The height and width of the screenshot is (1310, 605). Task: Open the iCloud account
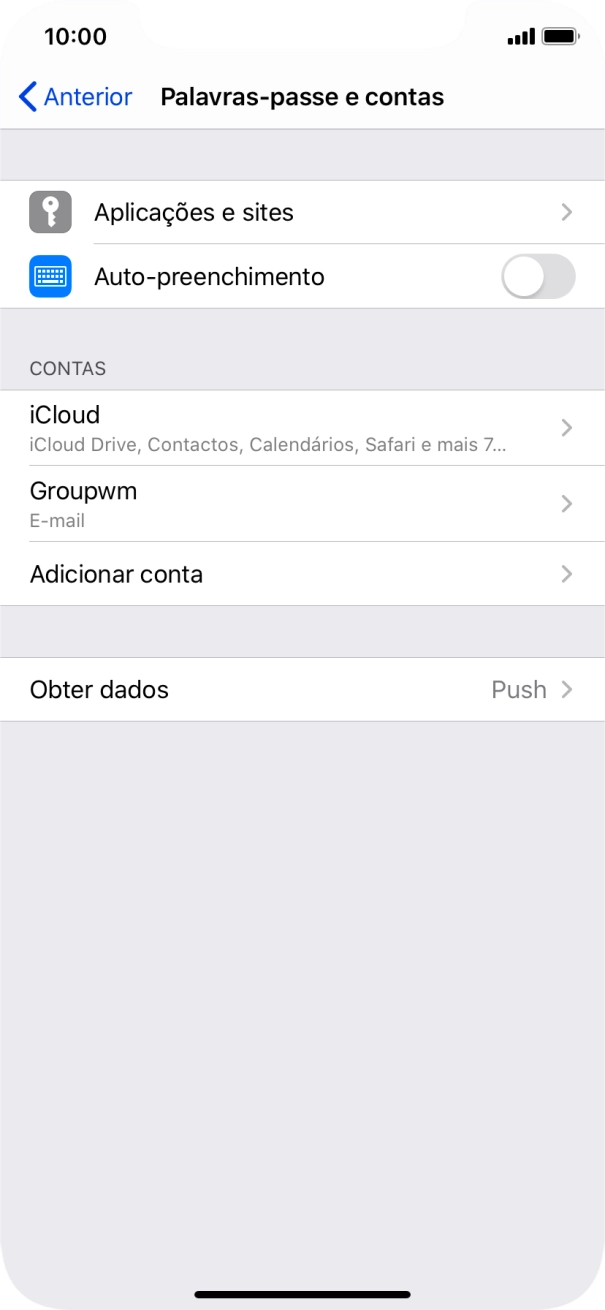302,428
